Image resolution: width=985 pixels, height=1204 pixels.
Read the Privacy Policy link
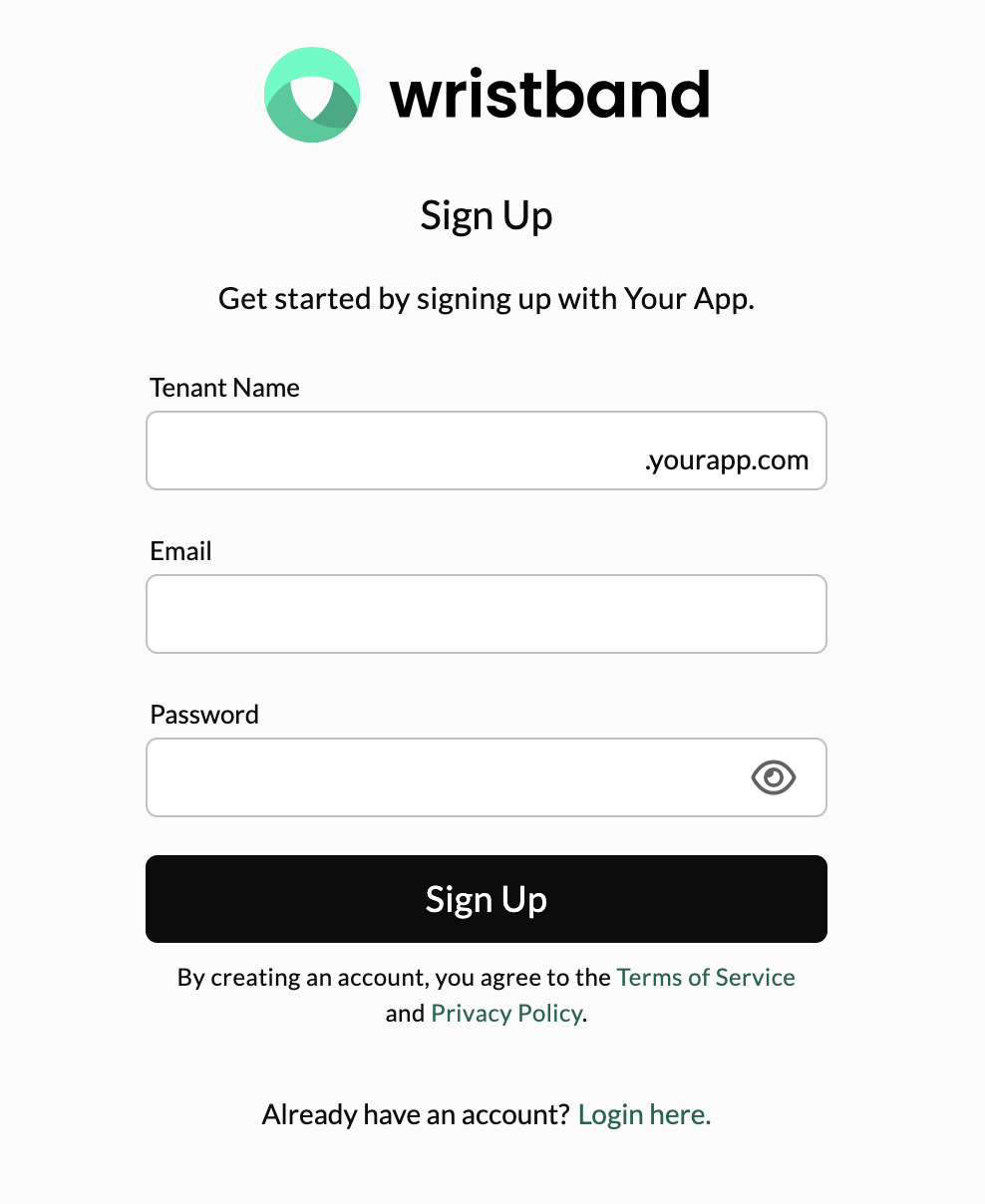(x=506, y=1014)
